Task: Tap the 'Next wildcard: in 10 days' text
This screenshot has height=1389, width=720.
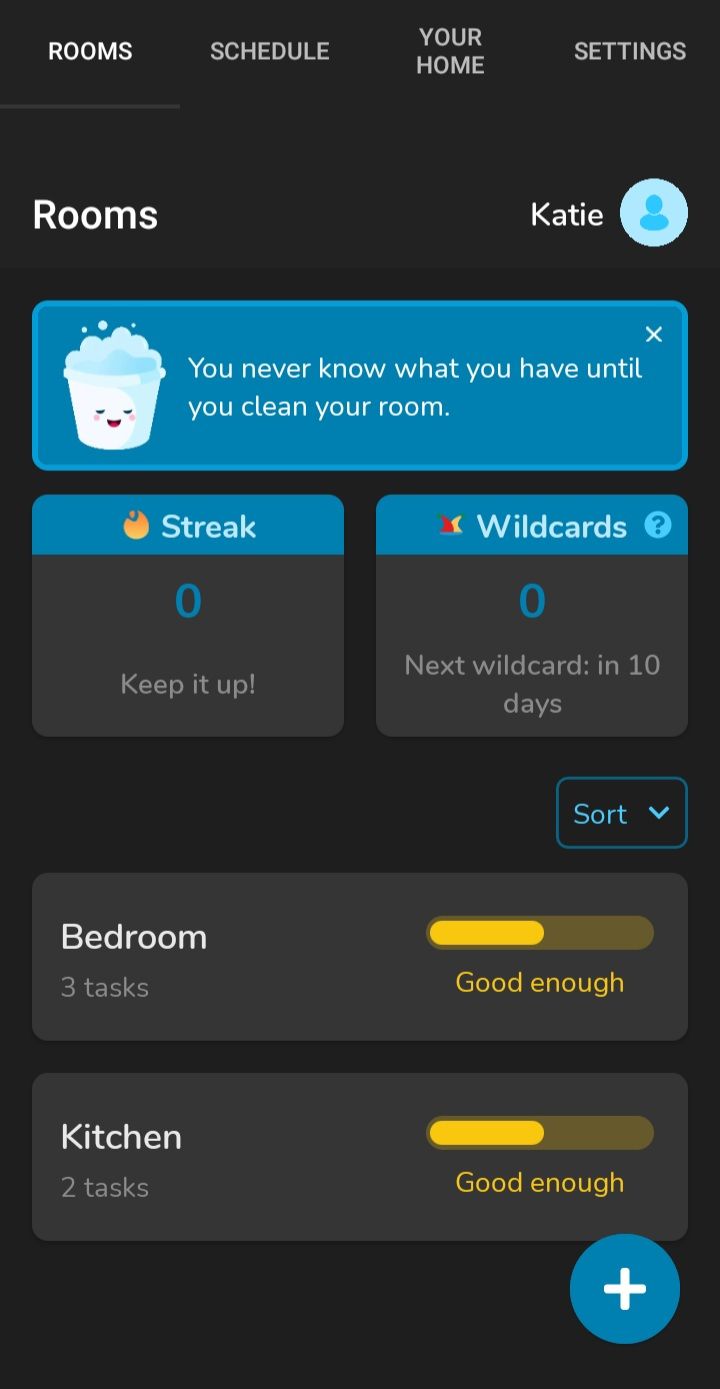Action: pyautogui.click(x=531, y=683)
